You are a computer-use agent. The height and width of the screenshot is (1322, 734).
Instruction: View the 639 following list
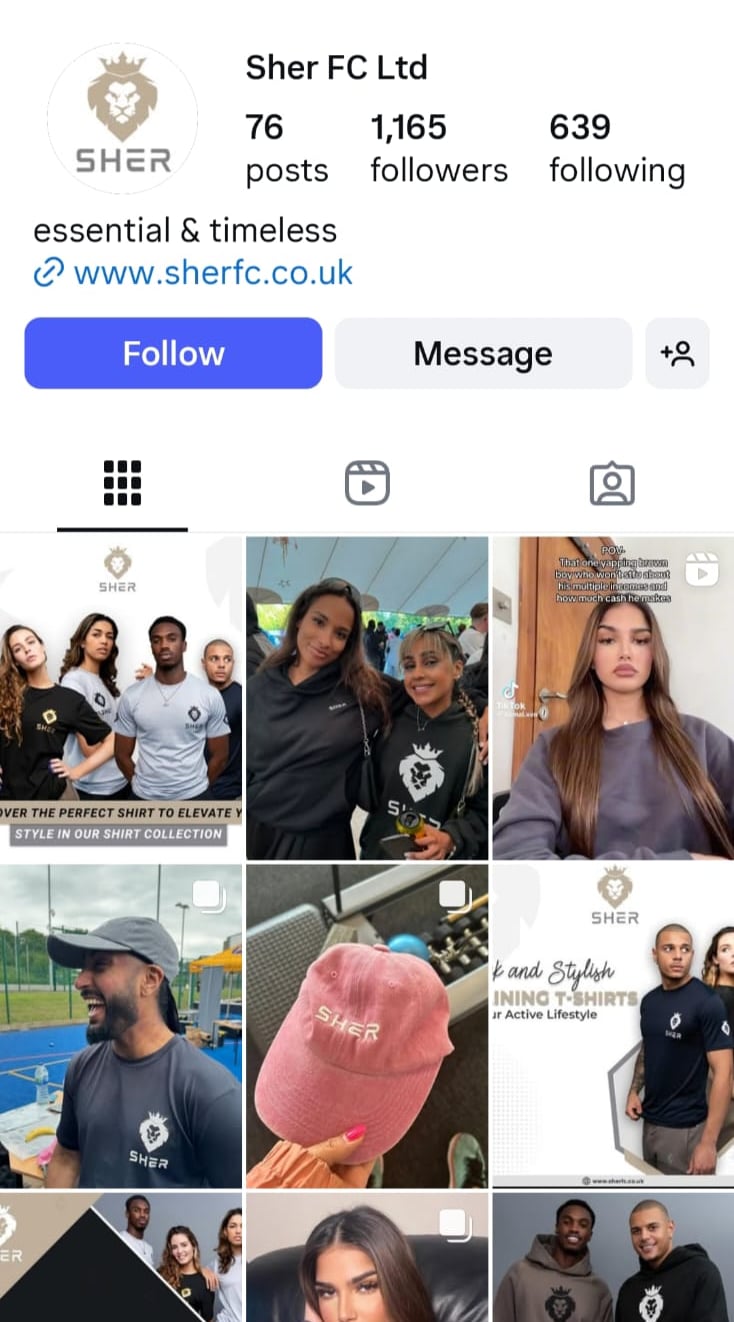point(616,148)
